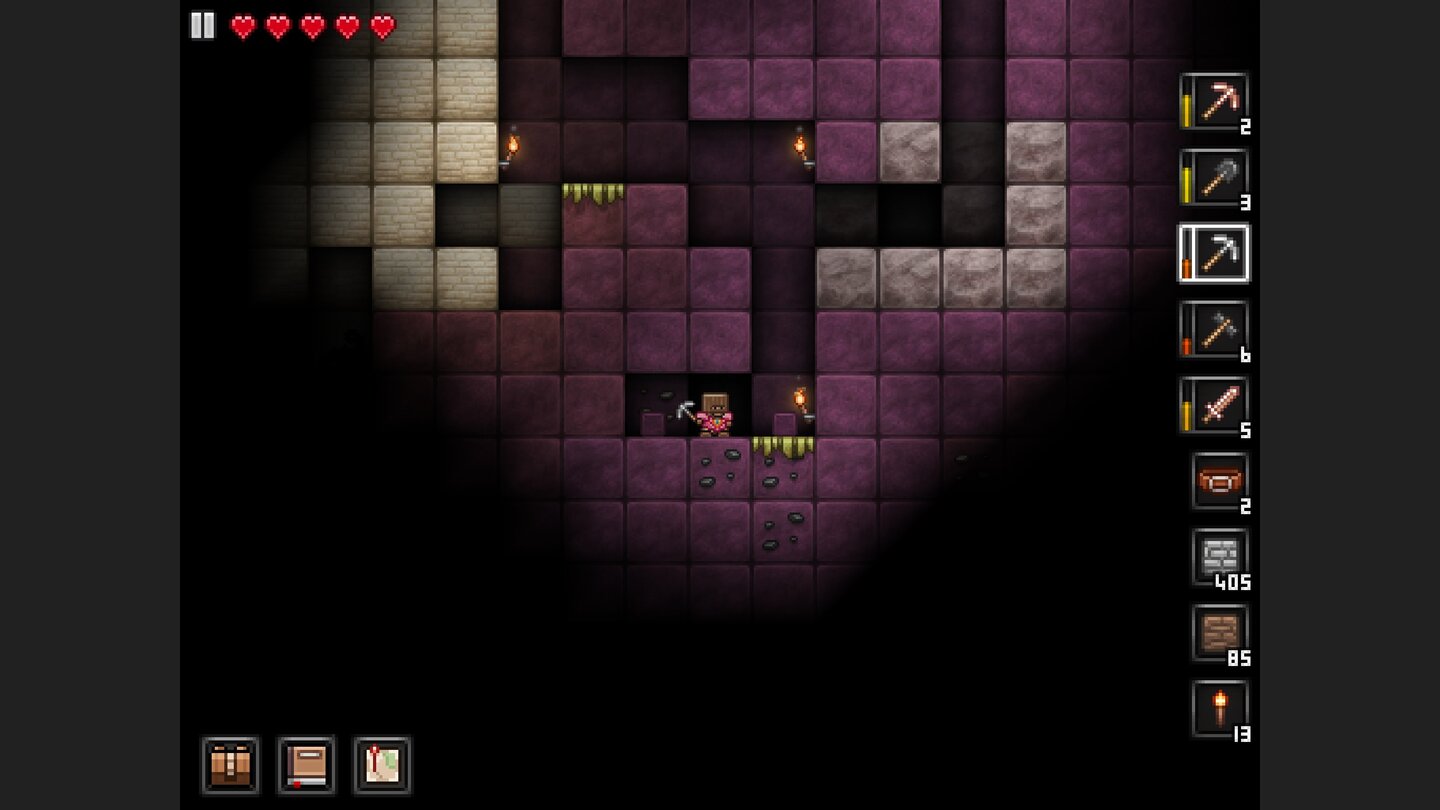Open the crafting book

(306, 765)
